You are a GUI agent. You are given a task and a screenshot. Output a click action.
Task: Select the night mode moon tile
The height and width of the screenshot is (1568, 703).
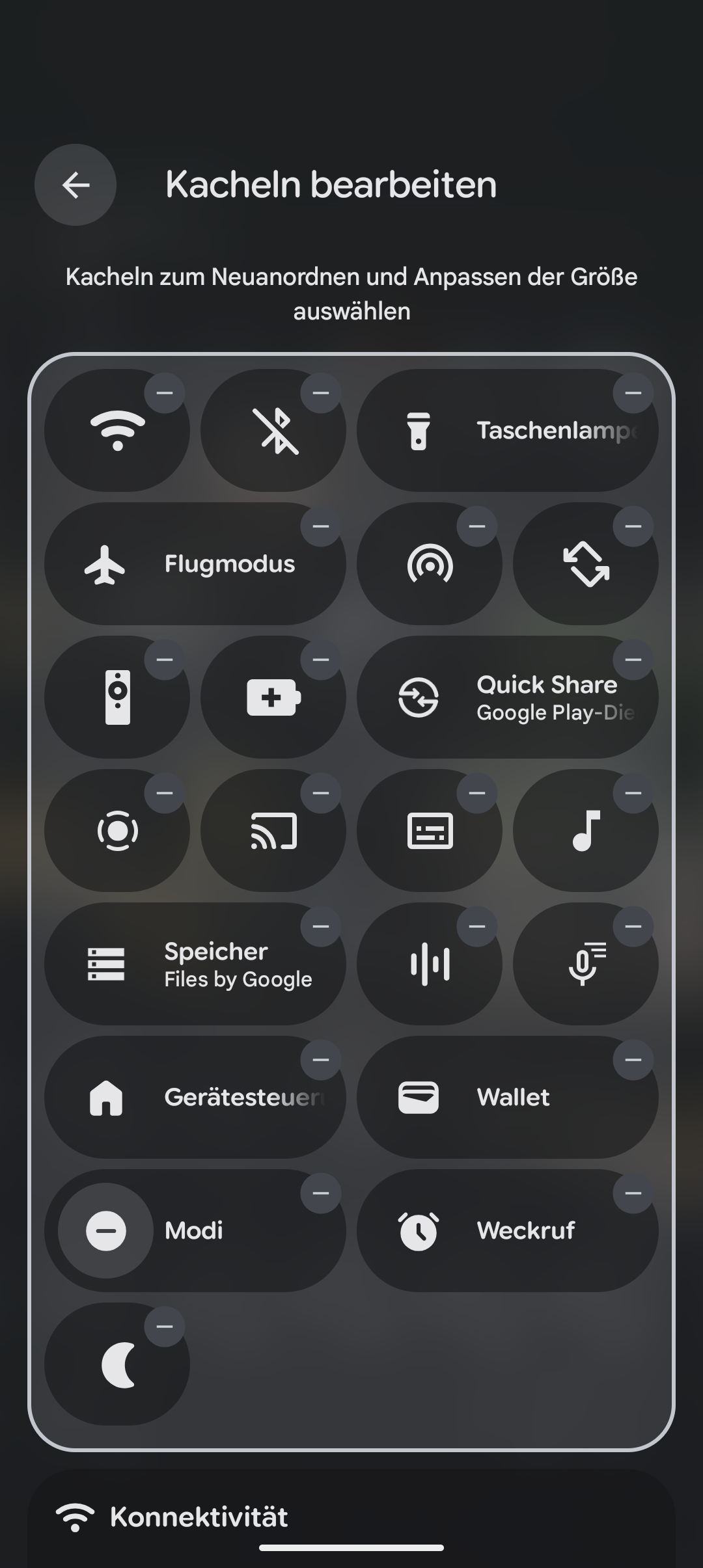(117, 1364)
